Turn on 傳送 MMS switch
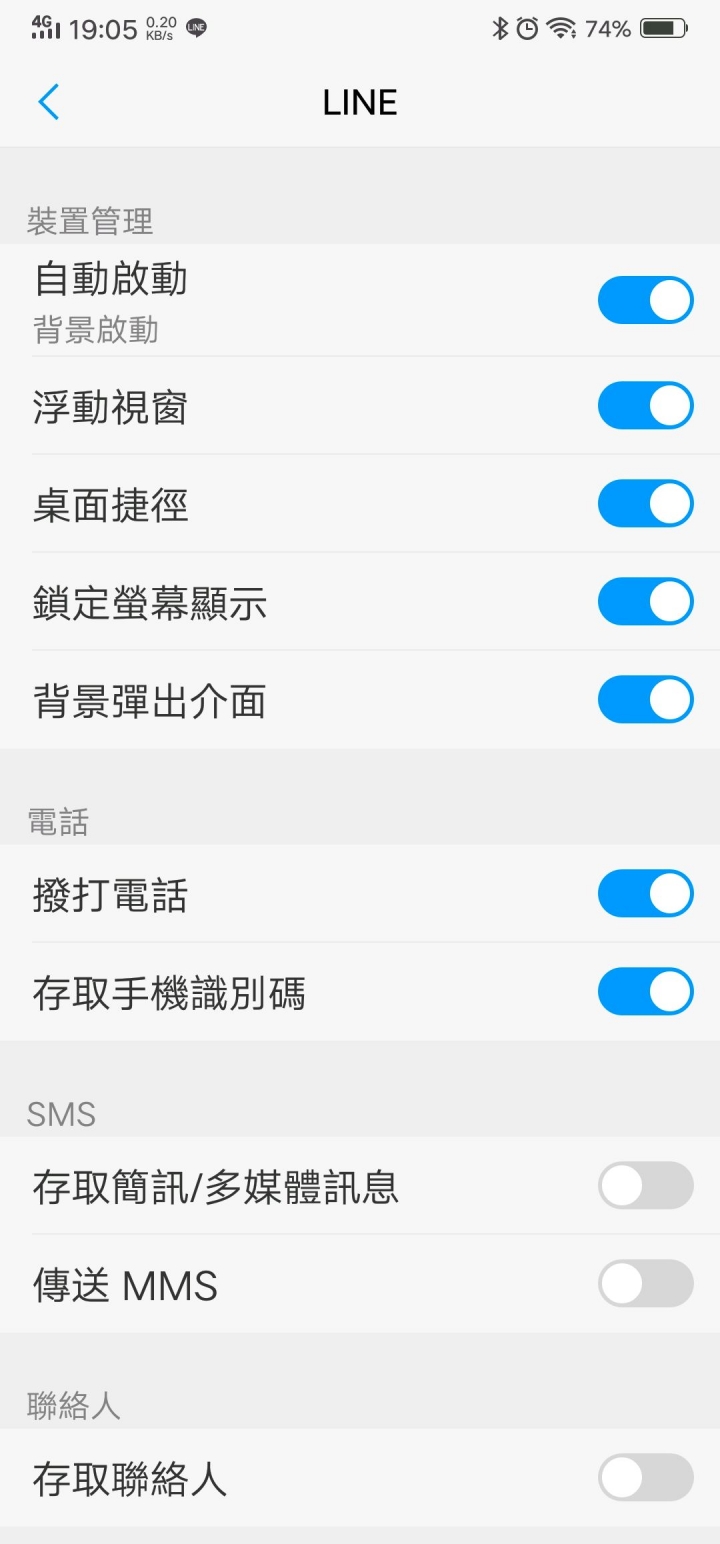The width and height of the screenshot is (720, 1544). [645, 1284]
